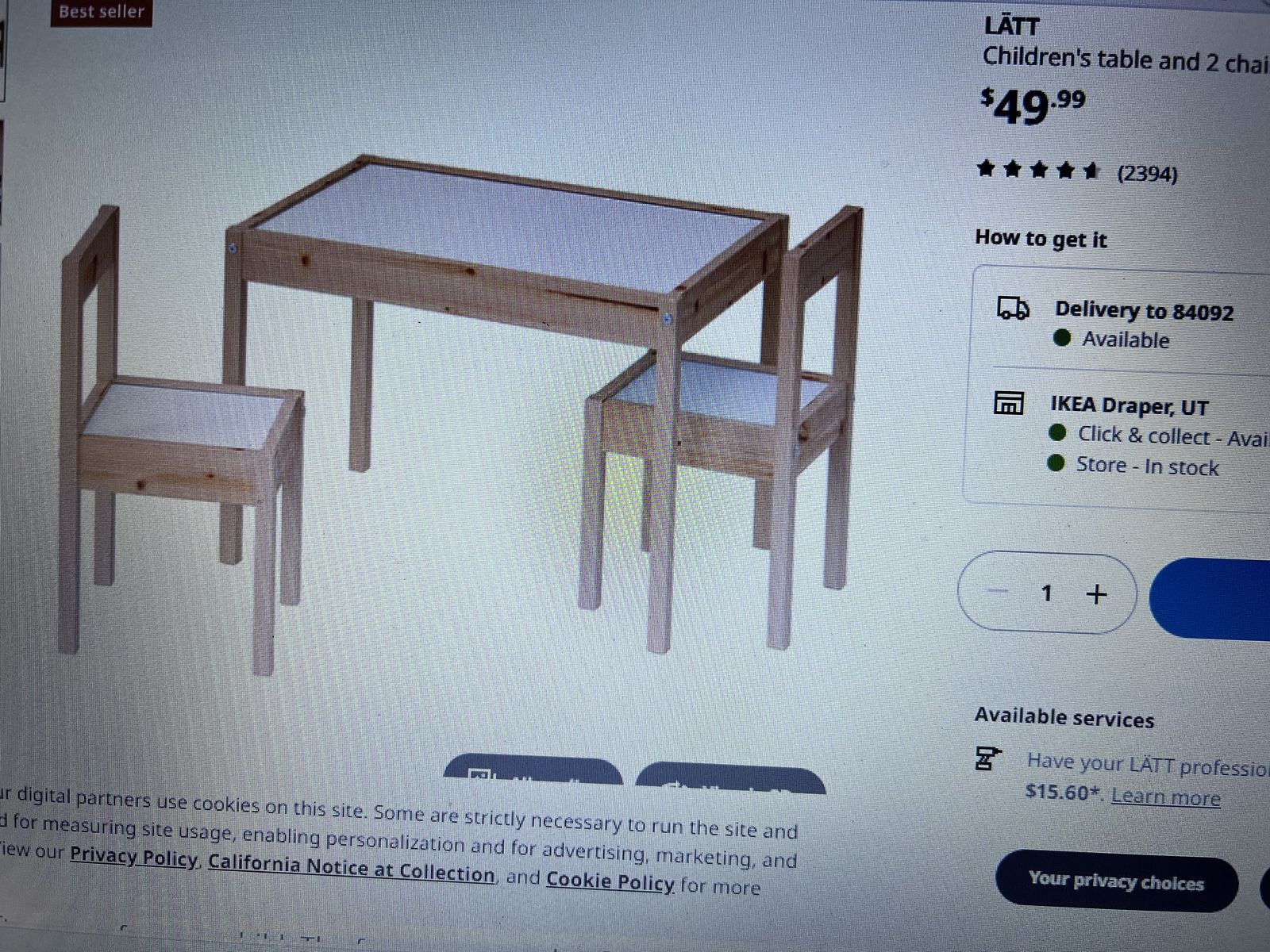This screenshot has height=952, width=1270.
Task: Open IKEA Draper, UT store availability
Action: point(1128,406)
